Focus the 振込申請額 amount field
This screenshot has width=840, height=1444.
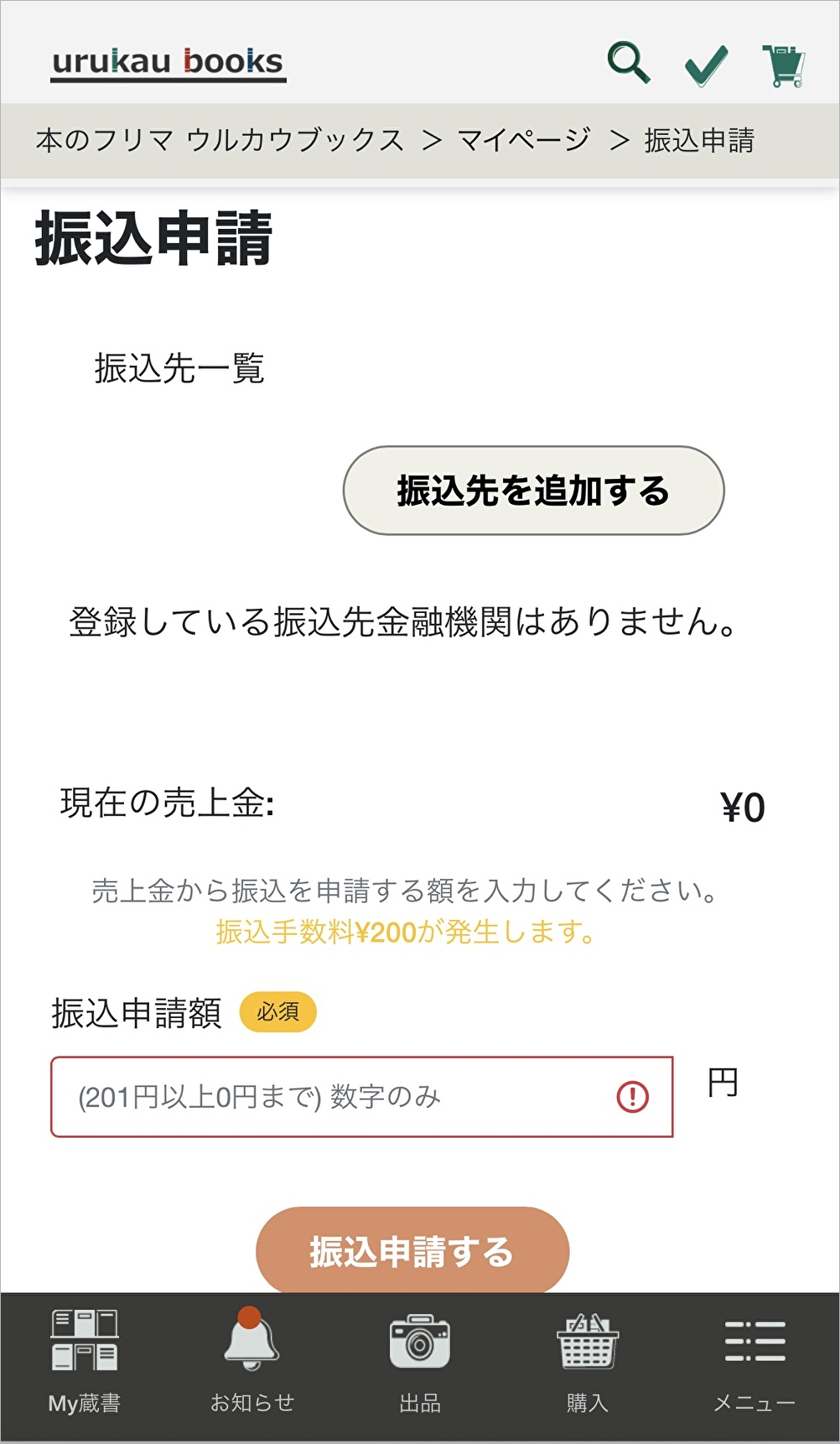pos(344,1097)
